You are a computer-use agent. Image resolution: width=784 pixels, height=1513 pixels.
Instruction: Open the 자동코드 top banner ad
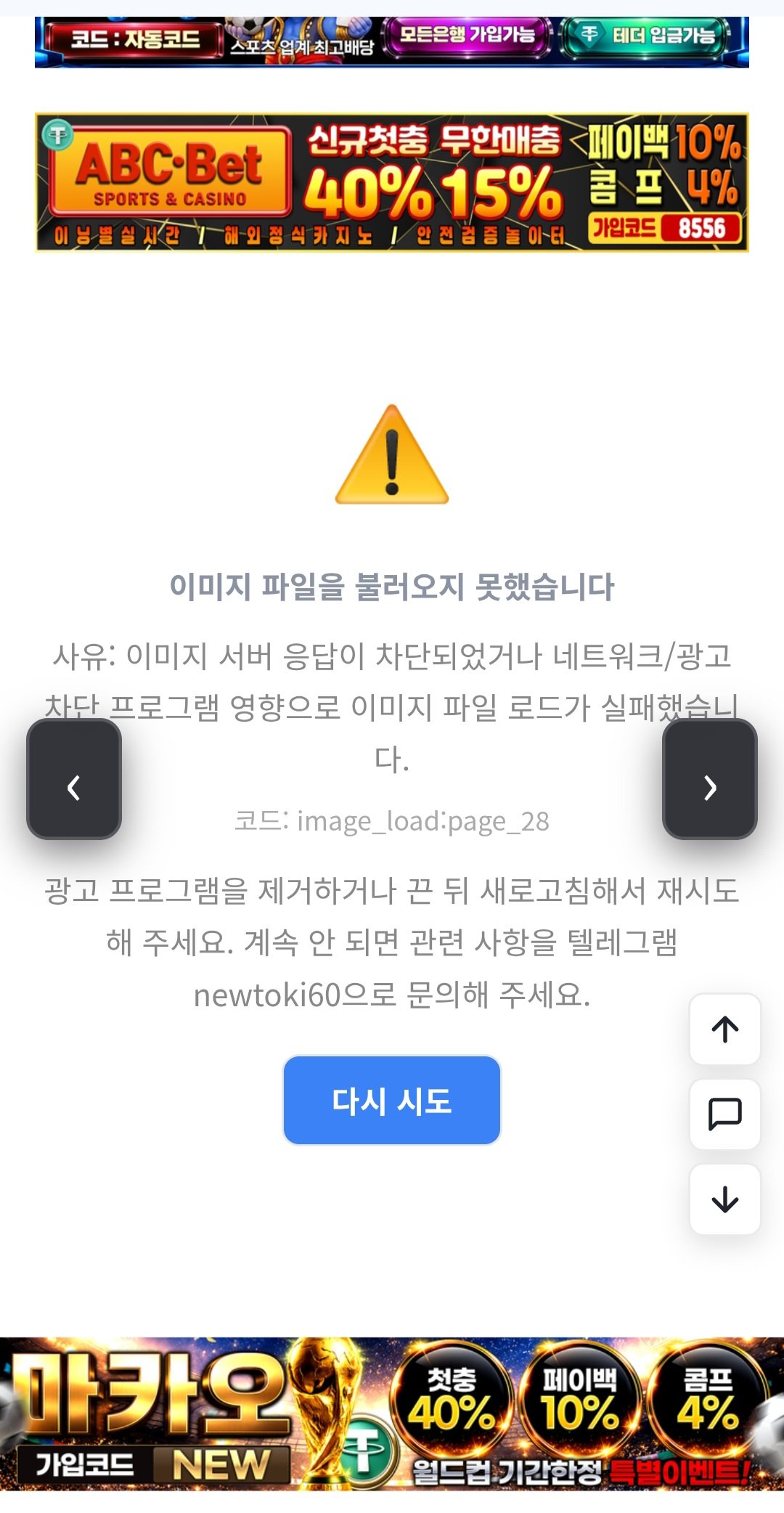tap(392, 42)
